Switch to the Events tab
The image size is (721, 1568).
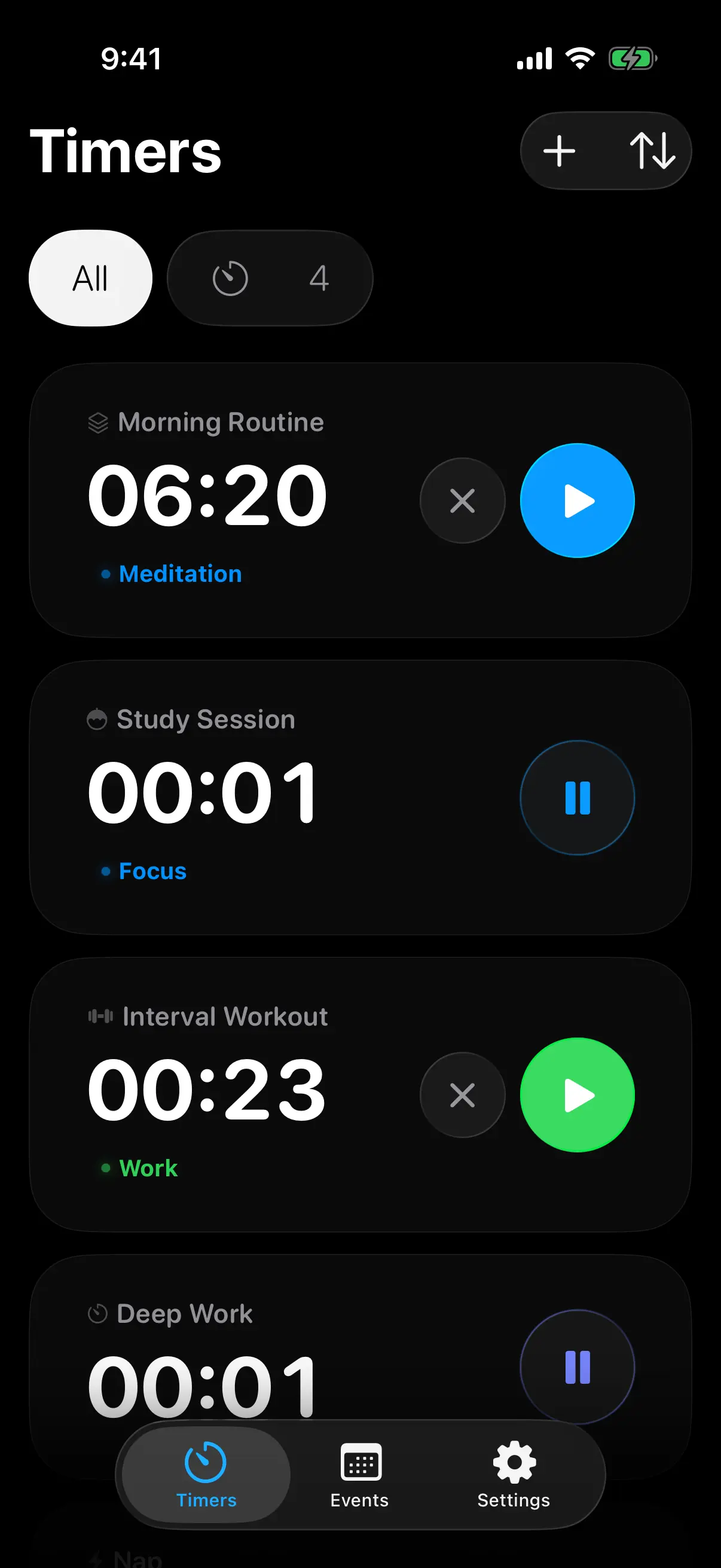359,1476
